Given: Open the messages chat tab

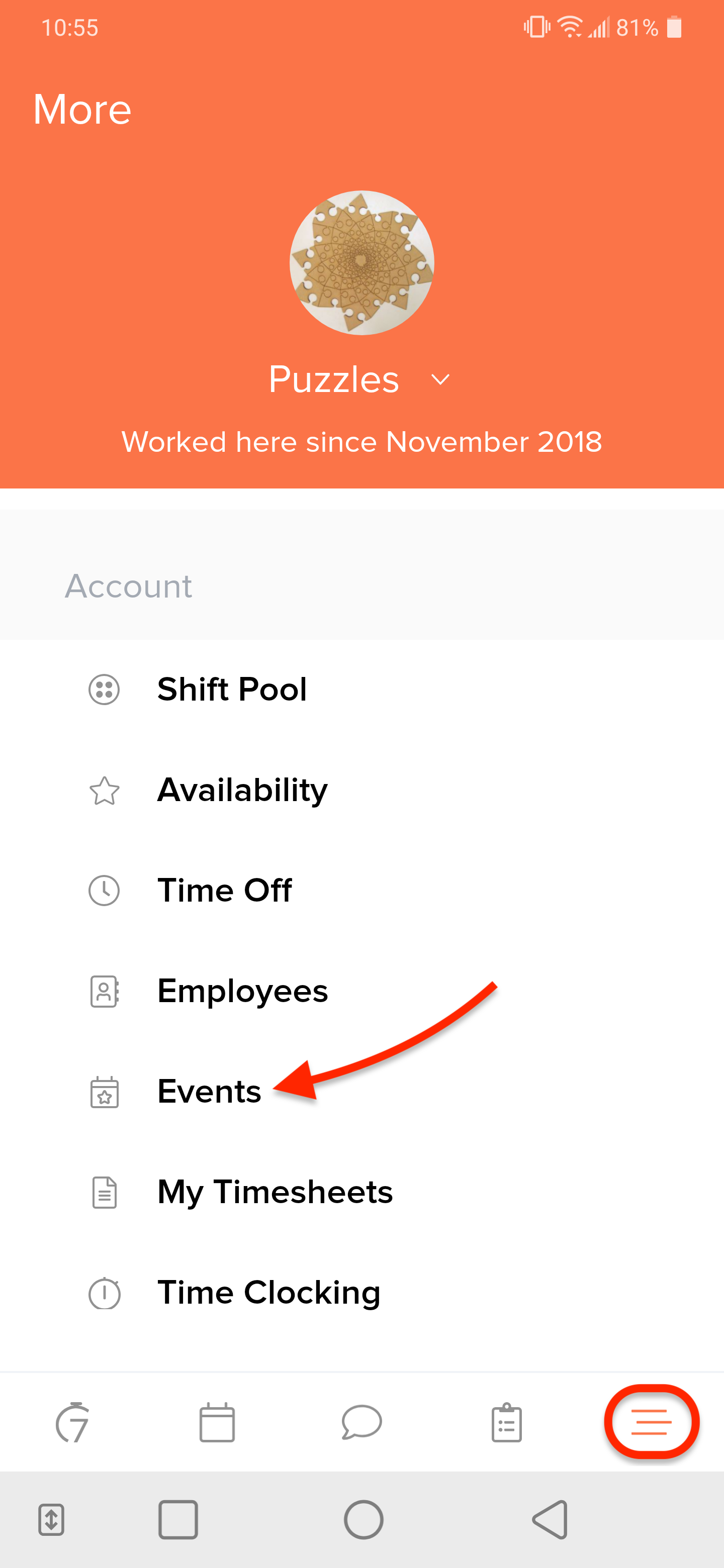Looking at the screenshot, I should [361, 1423].
